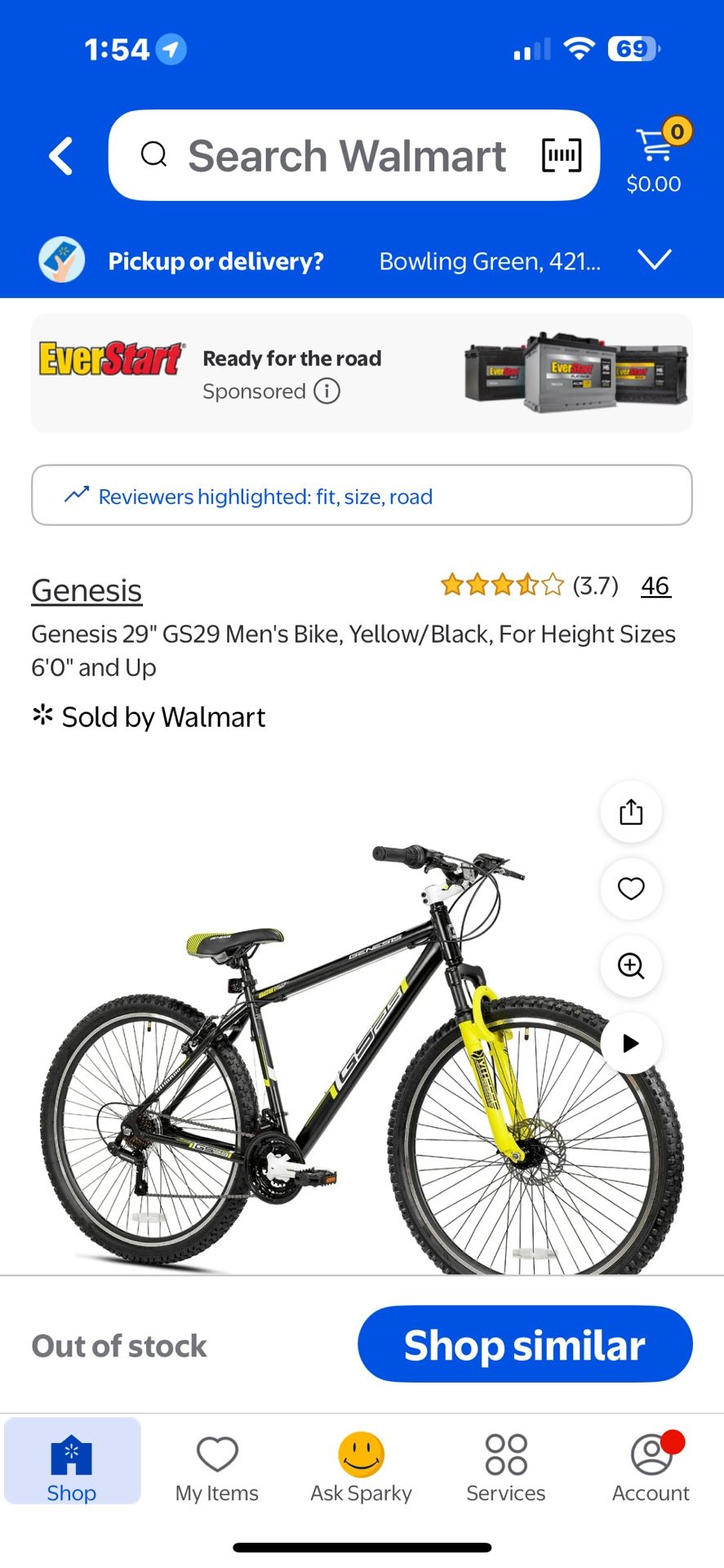This screenshot has height=1568, width=724.
Task: Tap Shop similar for alternatives
Action: [x=524, y=1343]
